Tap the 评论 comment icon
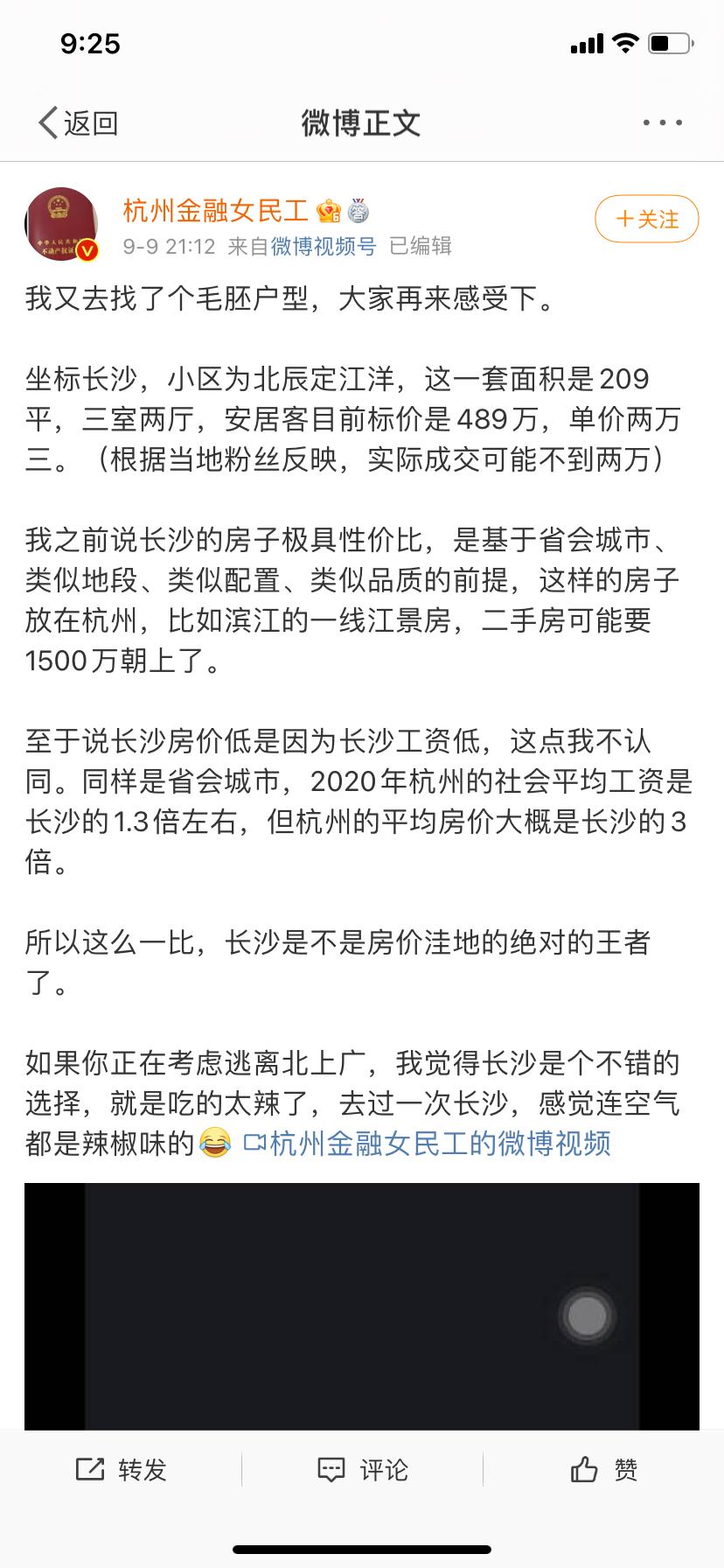 tap(331, 1469)
